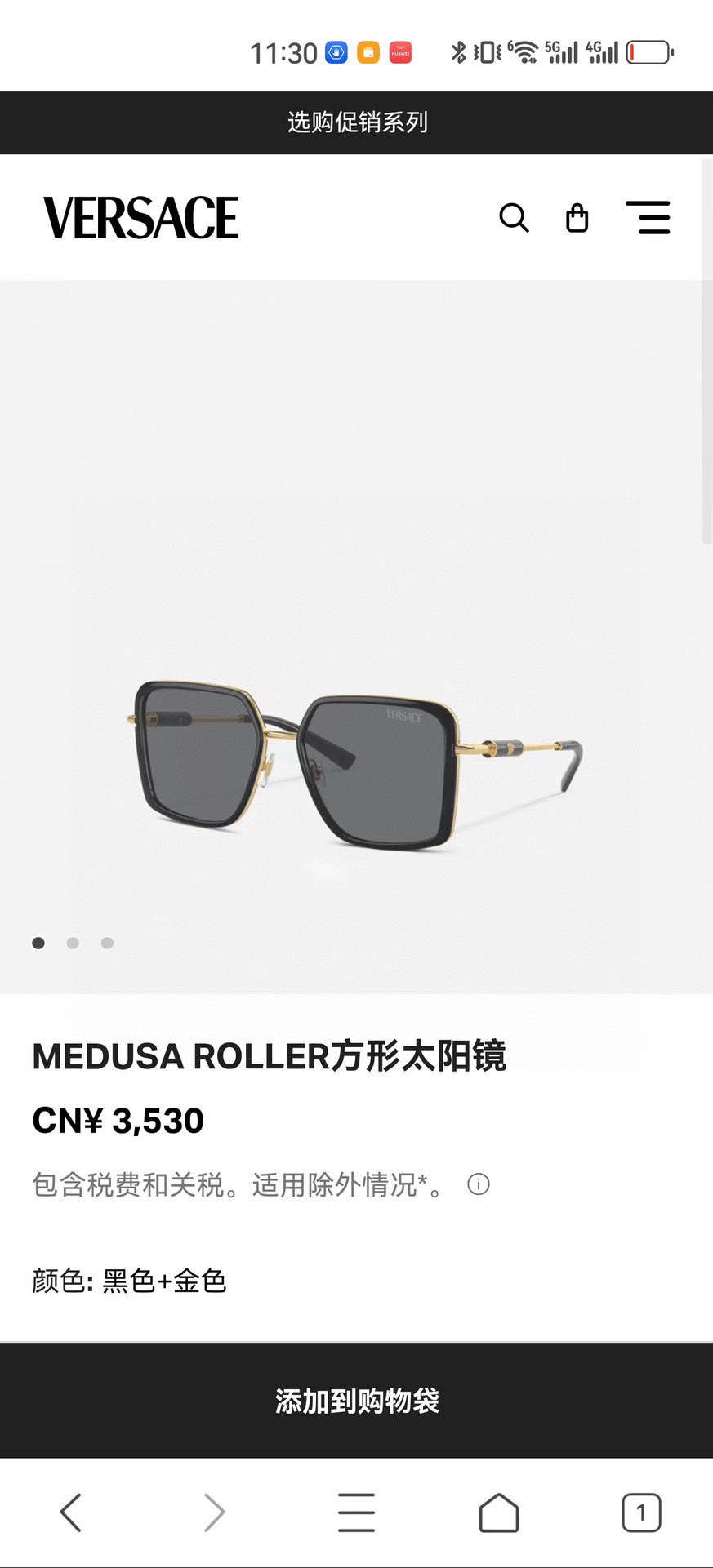The height and width of the screenshot is (1568, 713).
Task: Go back in the browser
Action: (x=71, y=1512)
